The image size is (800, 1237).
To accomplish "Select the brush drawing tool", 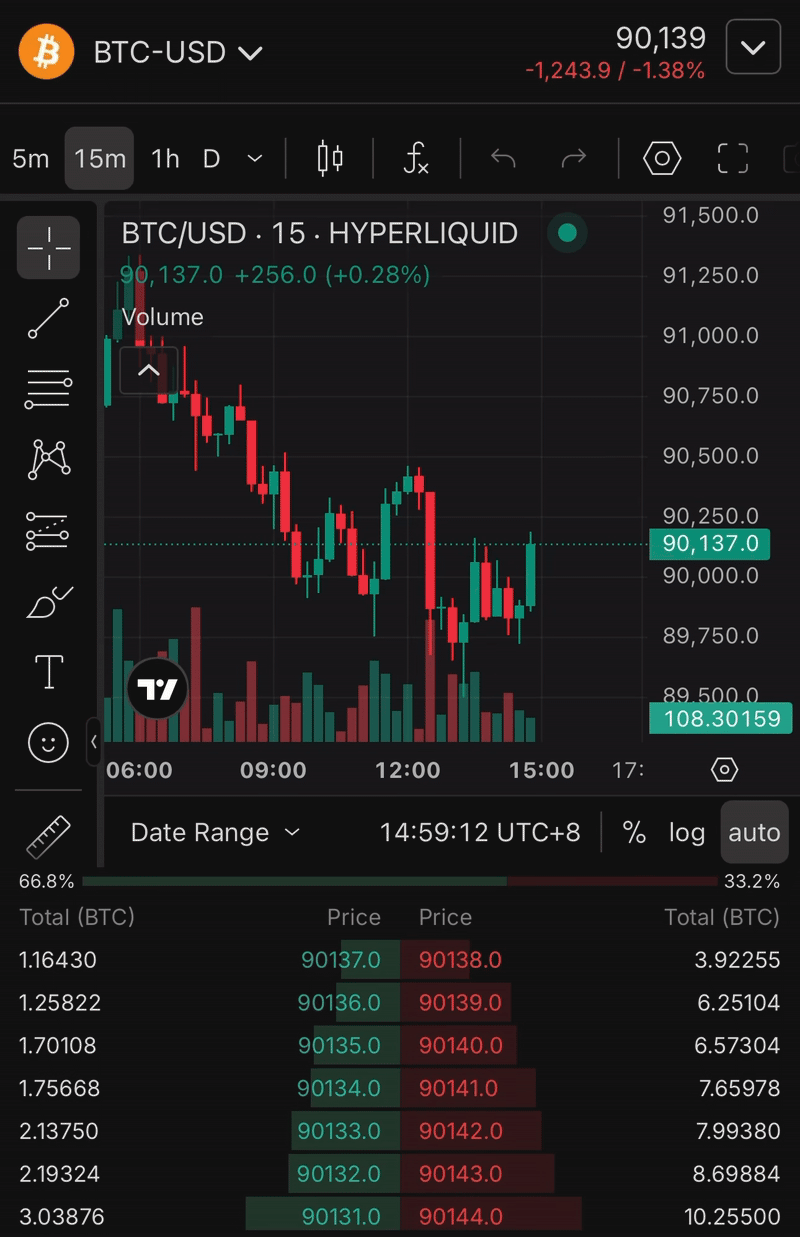I will click(48, 602).
